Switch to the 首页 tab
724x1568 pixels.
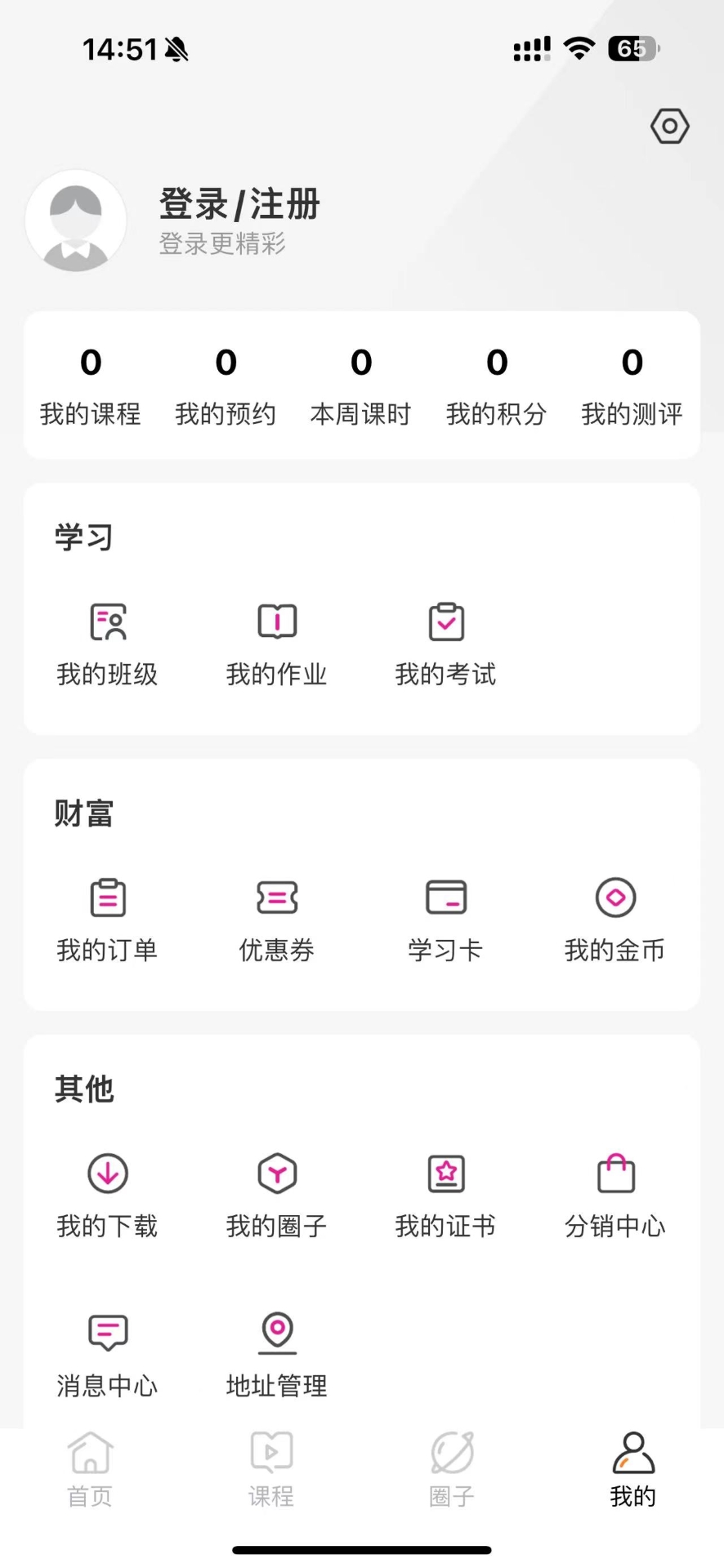[x=90, y=1470]
